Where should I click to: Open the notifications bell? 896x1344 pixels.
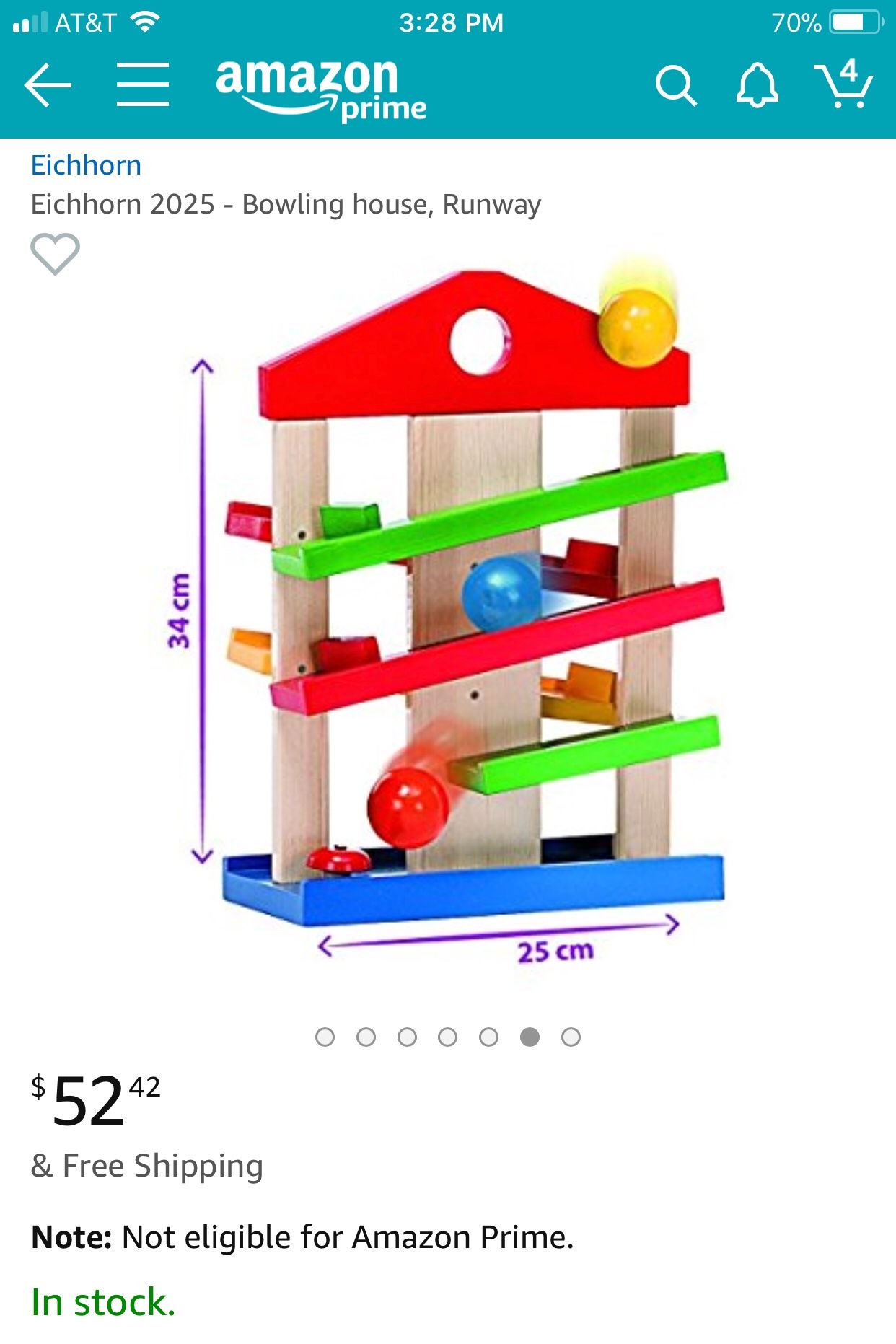click(x=757, y=86)
